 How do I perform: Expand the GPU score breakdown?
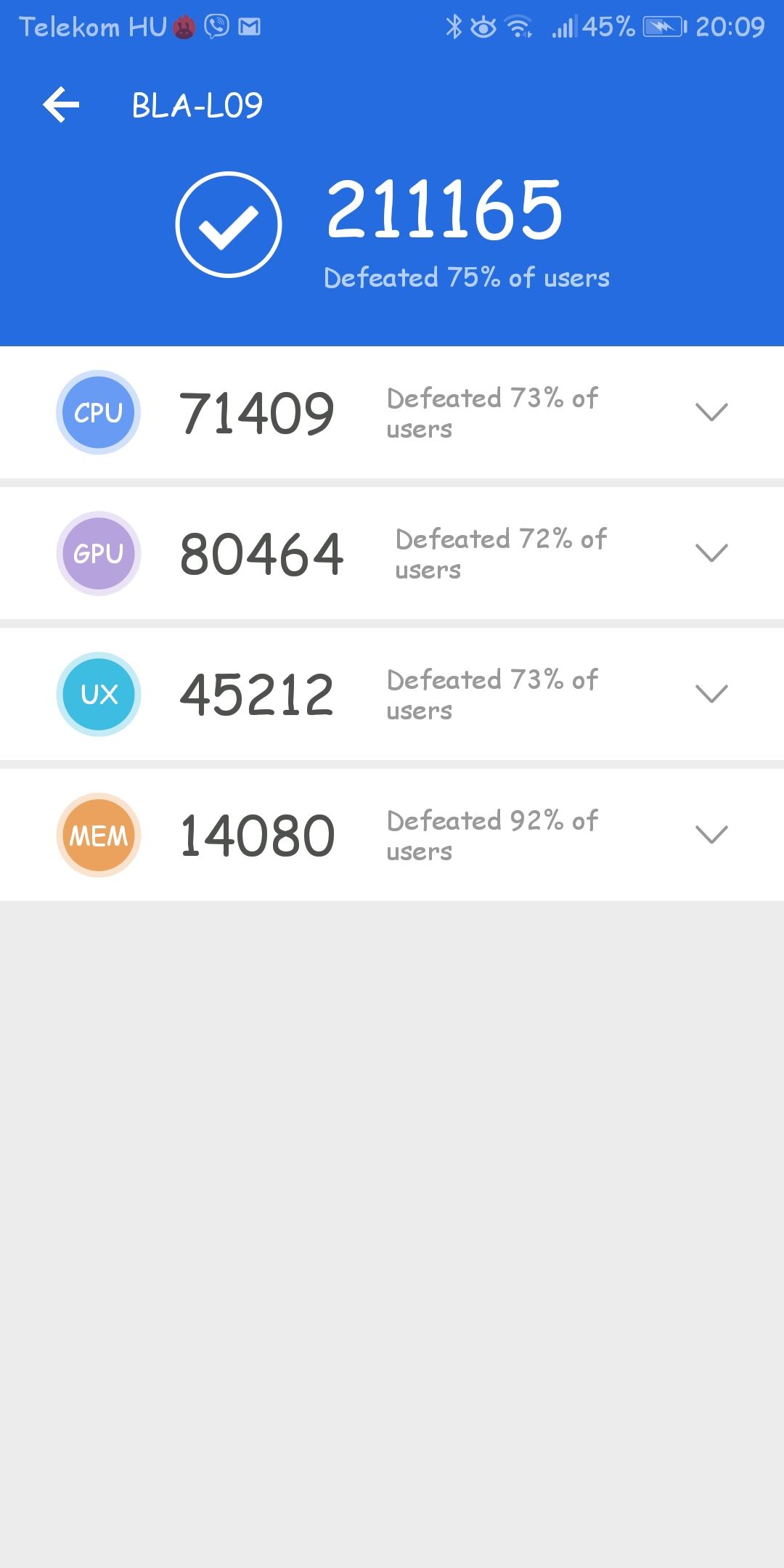click(x=711, y=553)
